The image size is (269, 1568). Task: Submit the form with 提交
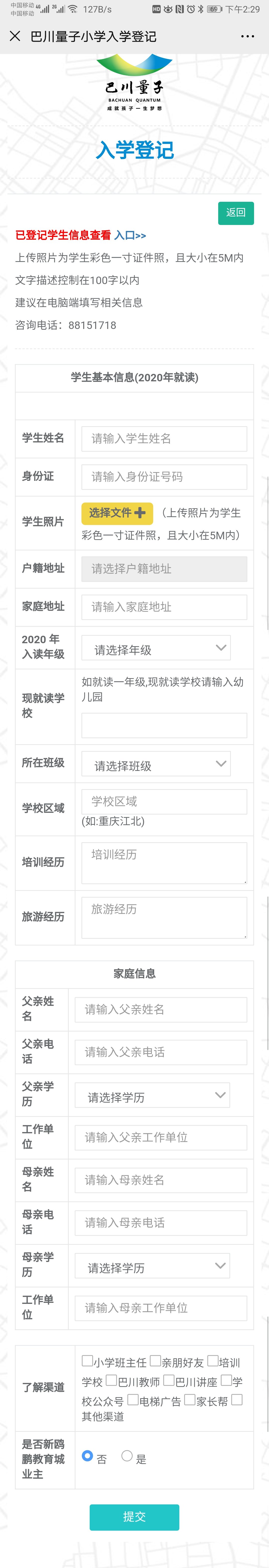(x=134, y=1516)
